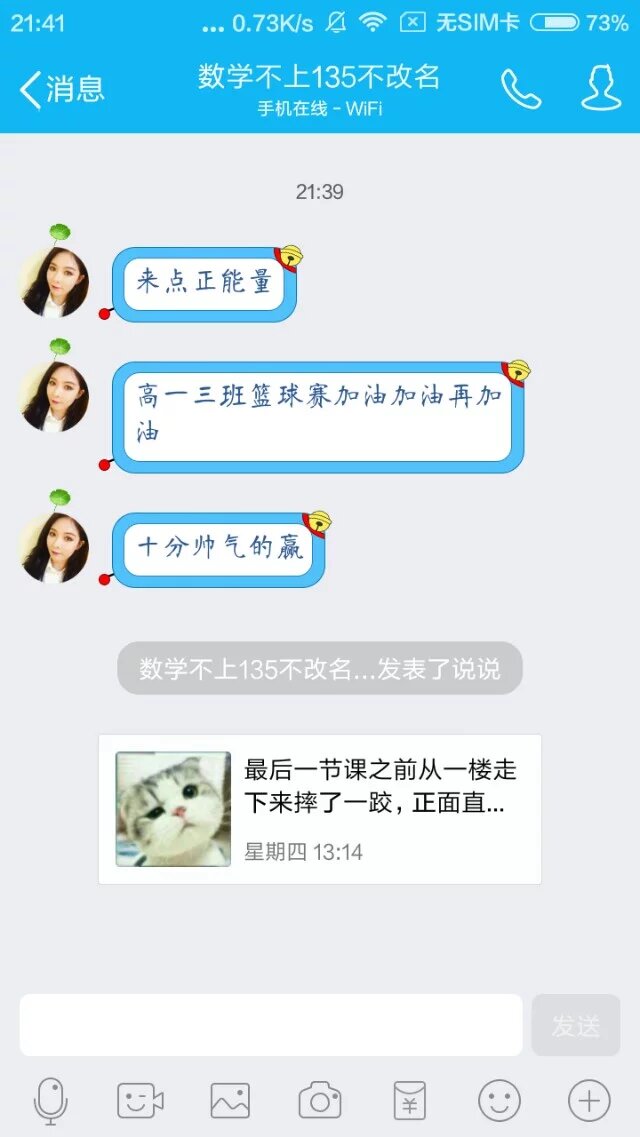This screenshot has width=640, height=1137.
Task: Record a voice message with the microphone
Action: 50,1101
